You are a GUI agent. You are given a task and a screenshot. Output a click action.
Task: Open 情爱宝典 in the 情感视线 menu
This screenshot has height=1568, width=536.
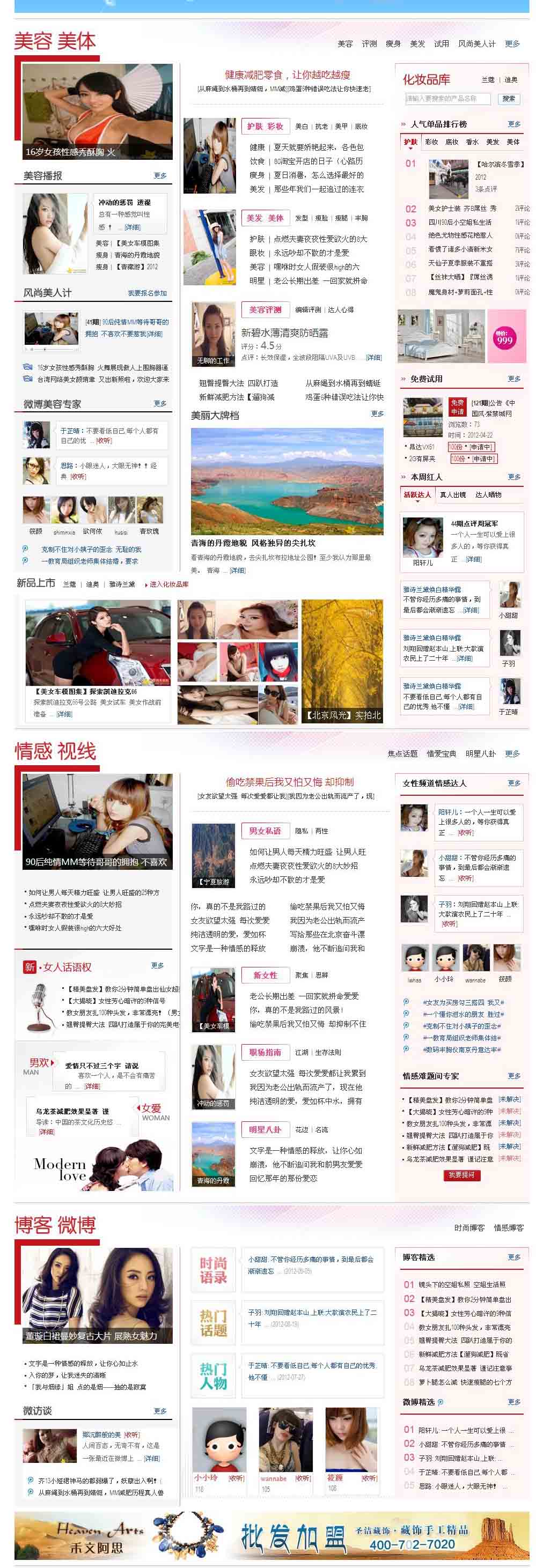click(441, 753)
